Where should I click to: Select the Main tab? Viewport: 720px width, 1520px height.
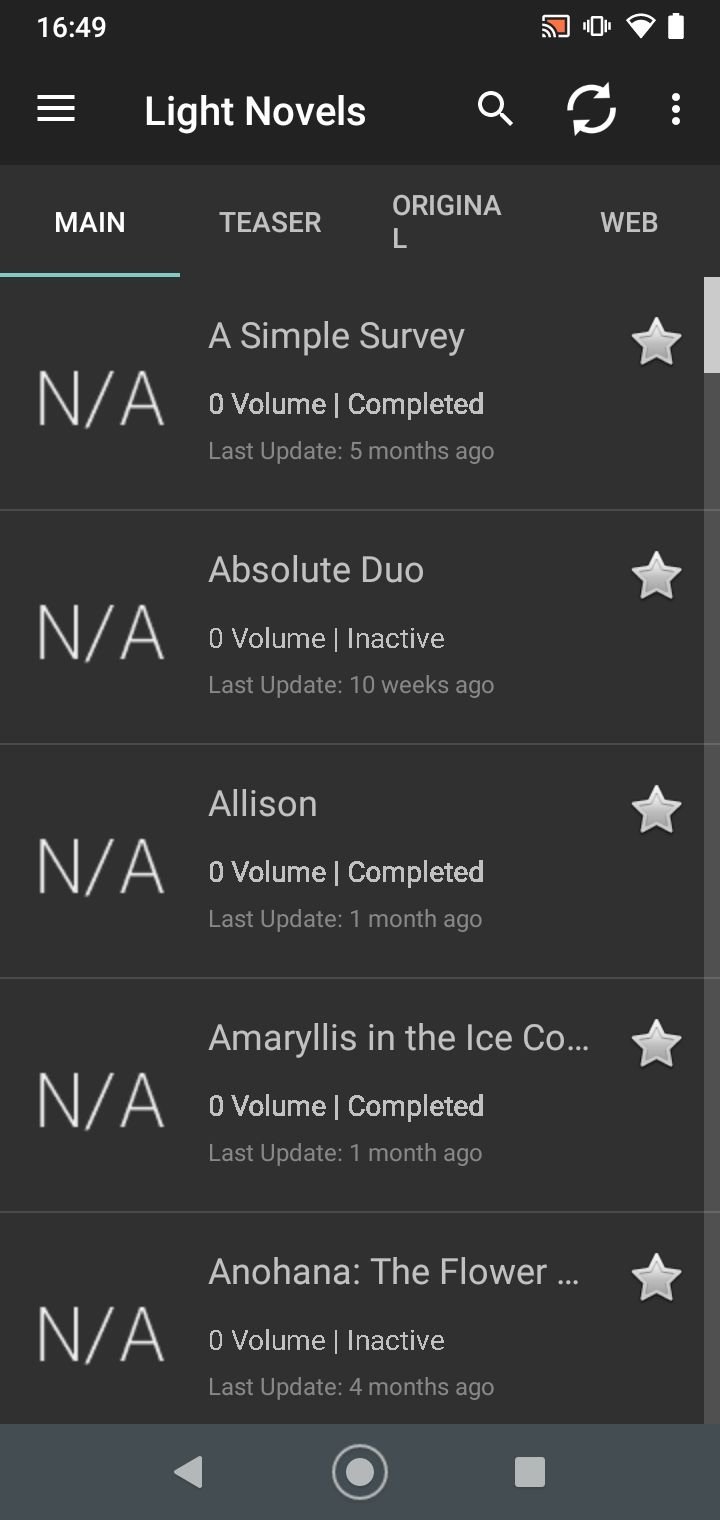pos(90,222)
